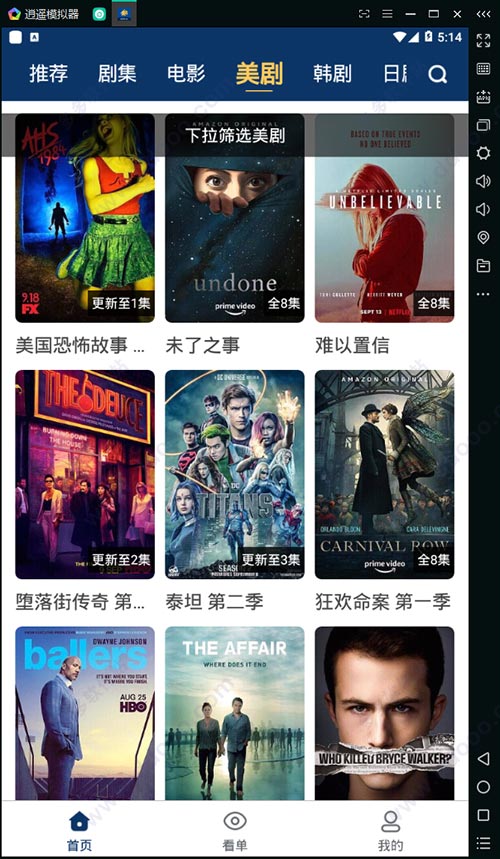Viewport: 500px width, 859px height.
Task: Go to the 韩剧 tab
Action: tap(332, 73)
